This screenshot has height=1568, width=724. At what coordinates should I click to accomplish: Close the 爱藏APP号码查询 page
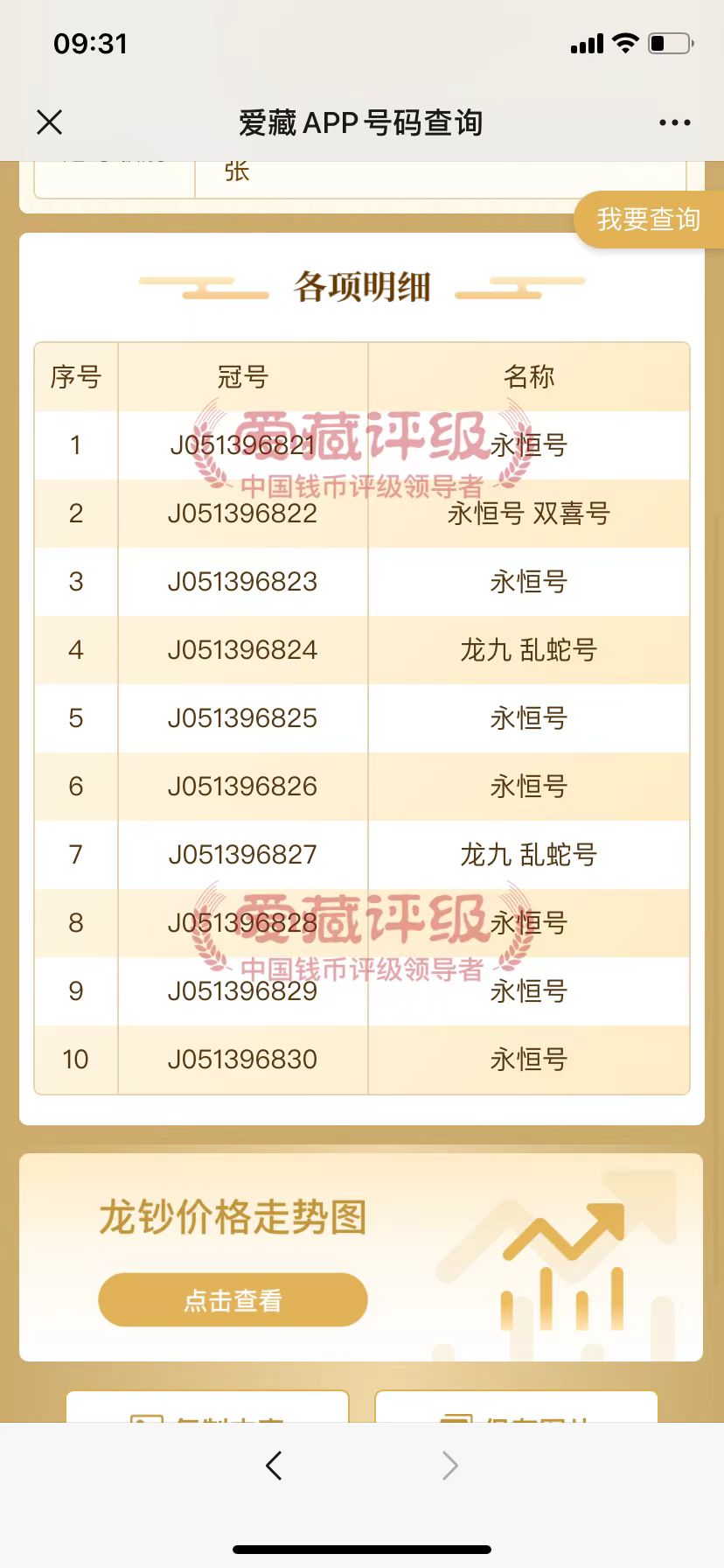[50, 122]
